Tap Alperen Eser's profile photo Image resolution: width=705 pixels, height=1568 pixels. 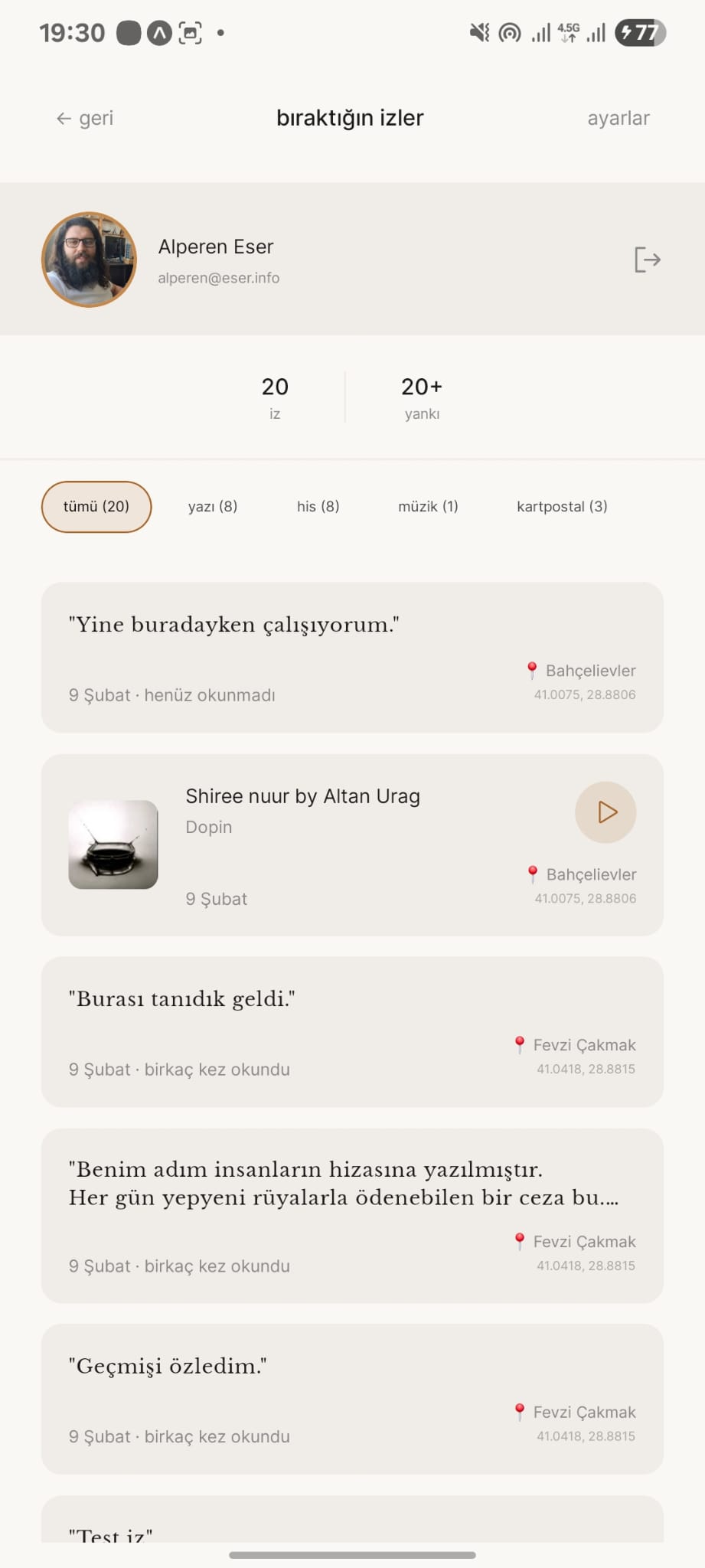point(90,260)
